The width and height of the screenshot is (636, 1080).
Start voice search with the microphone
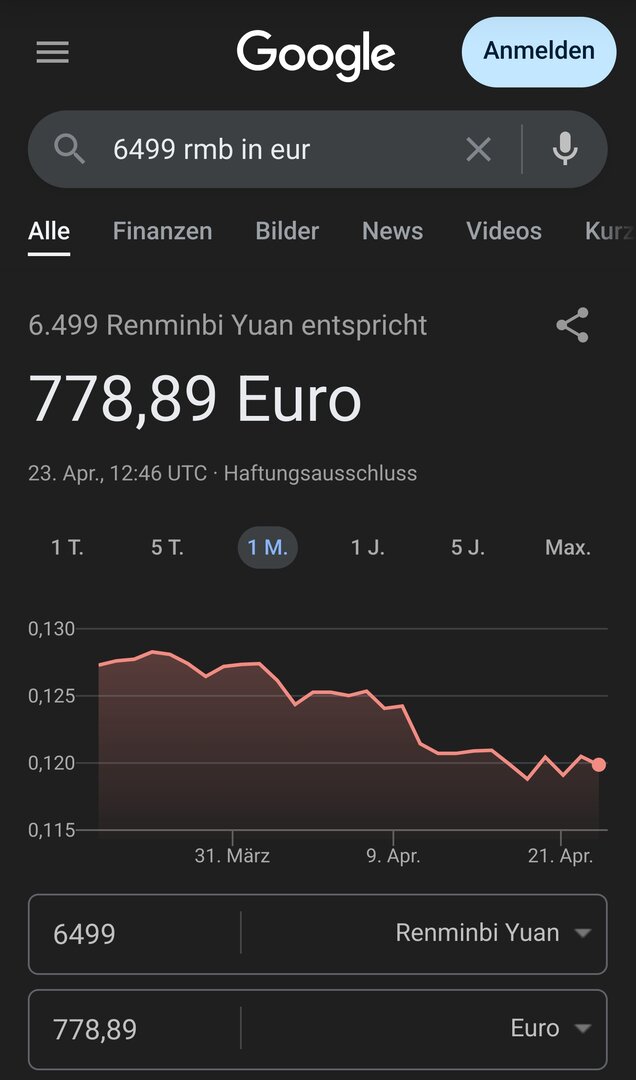point(565,150)
